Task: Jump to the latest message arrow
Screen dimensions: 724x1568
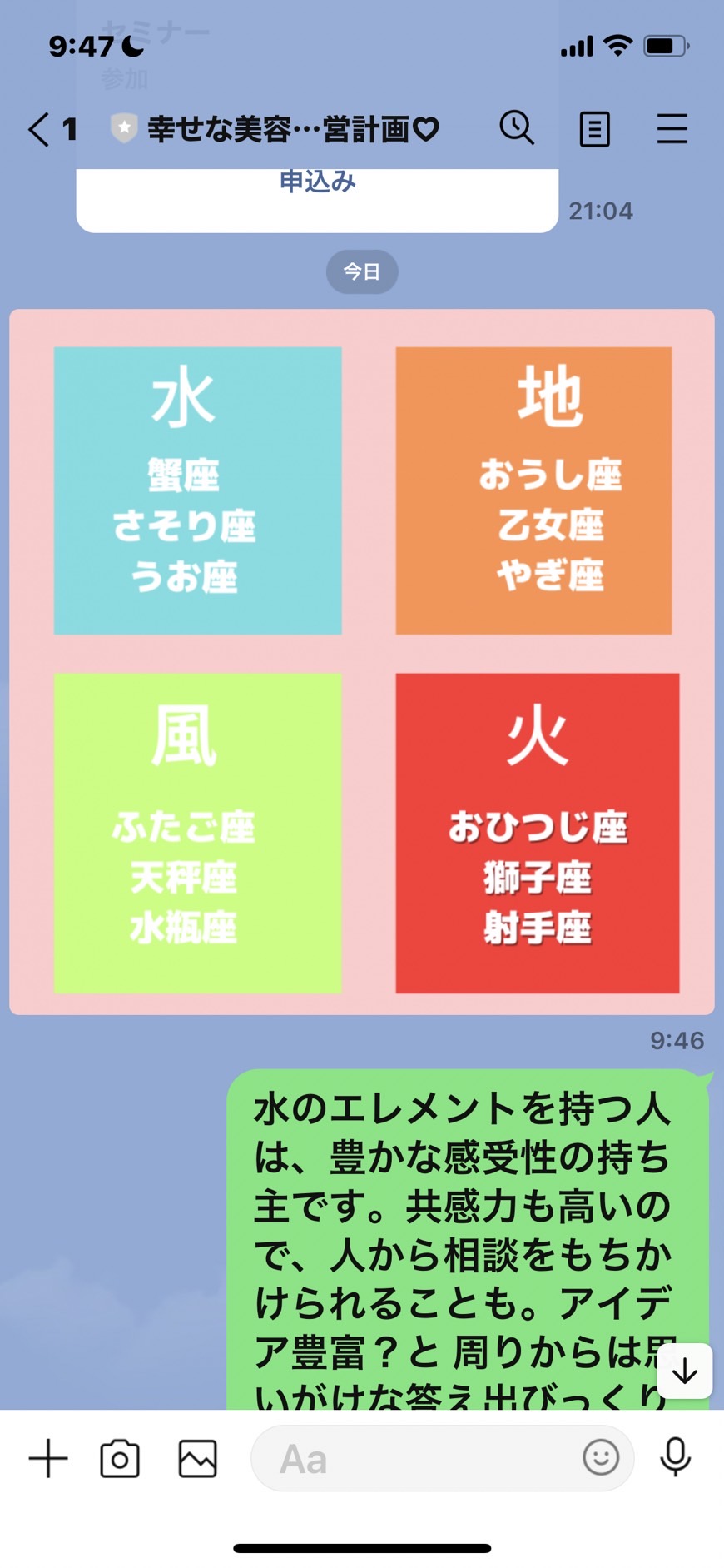Action: (684, 1371)
